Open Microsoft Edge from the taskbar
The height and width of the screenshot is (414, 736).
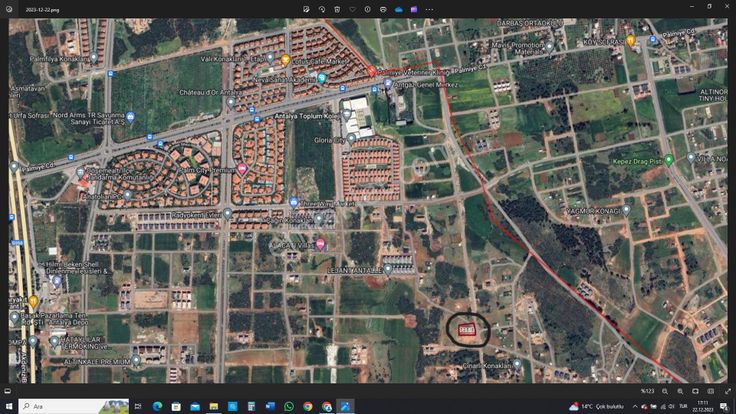(x=157, y=406)
